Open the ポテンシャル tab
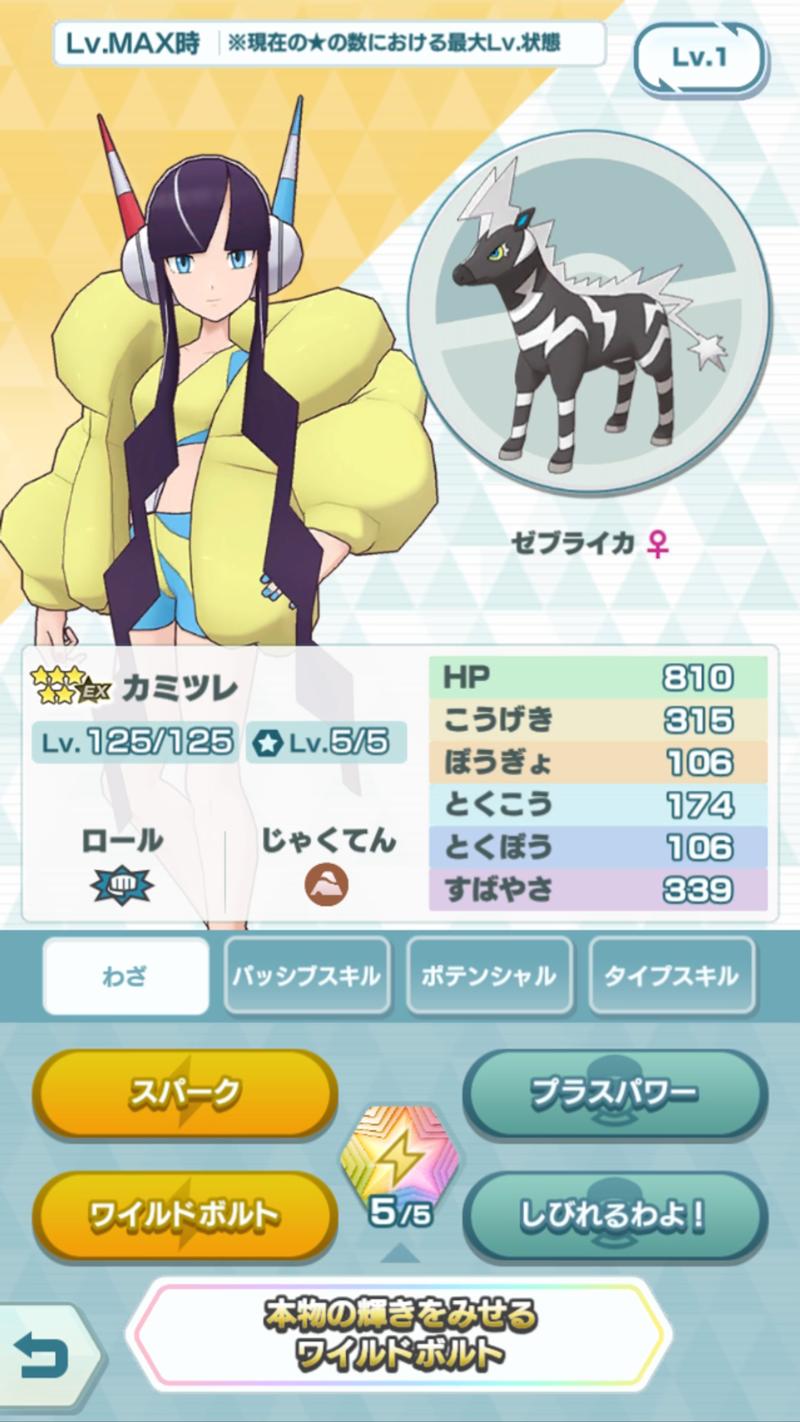Viewport: 800px width, 1422px height. coord(488,975)
